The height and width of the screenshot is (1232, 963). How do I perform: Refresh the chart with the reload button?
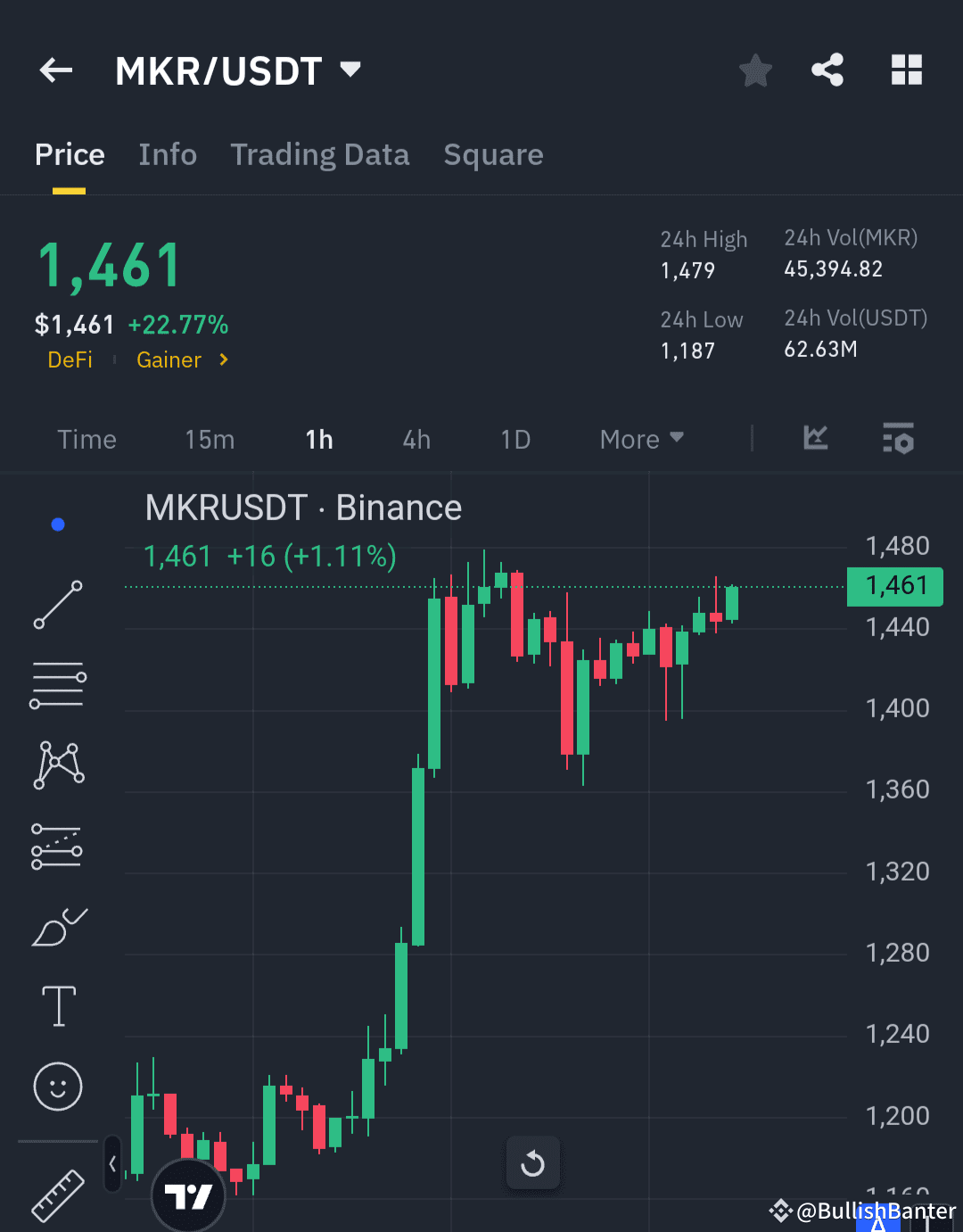coord(532,1162)
